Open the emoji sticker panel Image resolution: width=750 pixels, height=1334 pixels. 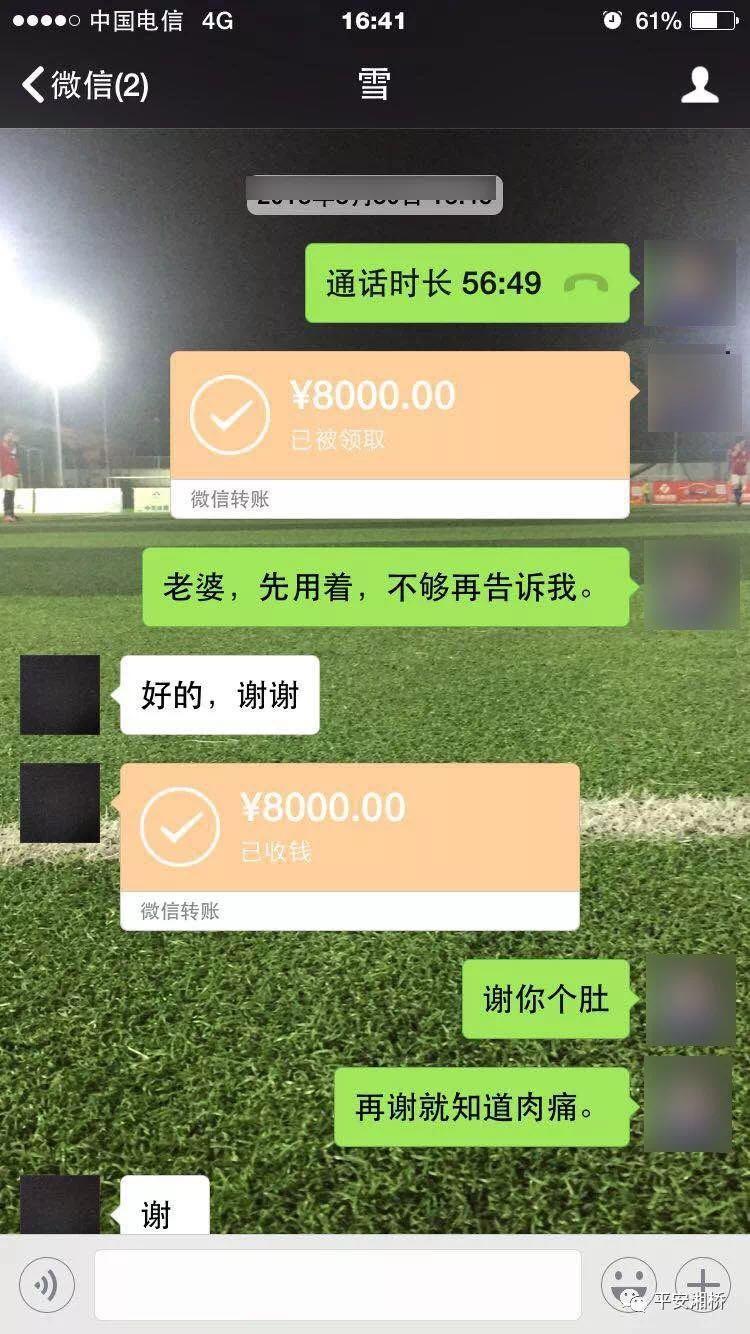629,1285
